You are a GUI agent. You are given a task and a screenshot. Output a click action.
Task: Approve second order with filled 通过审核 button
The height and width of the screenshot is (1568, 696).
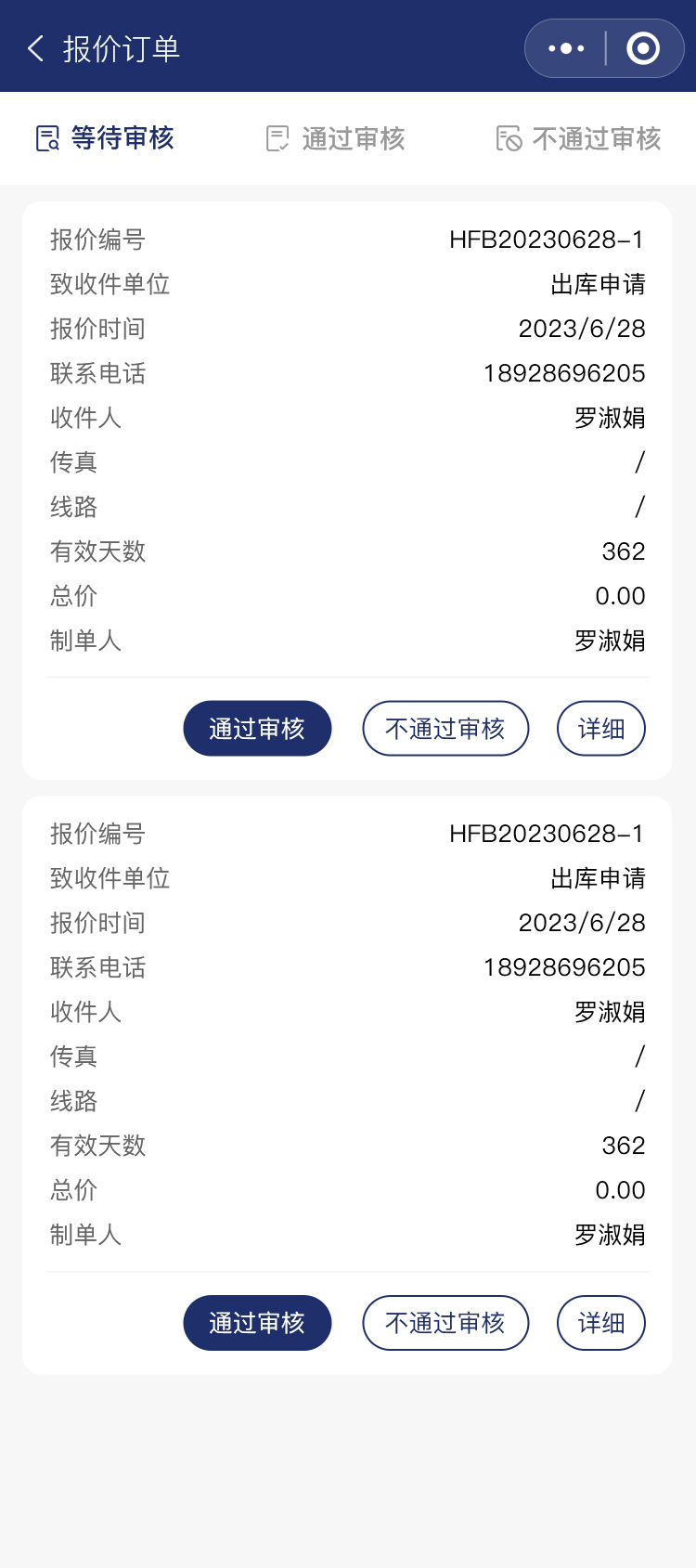(257, 1323)
